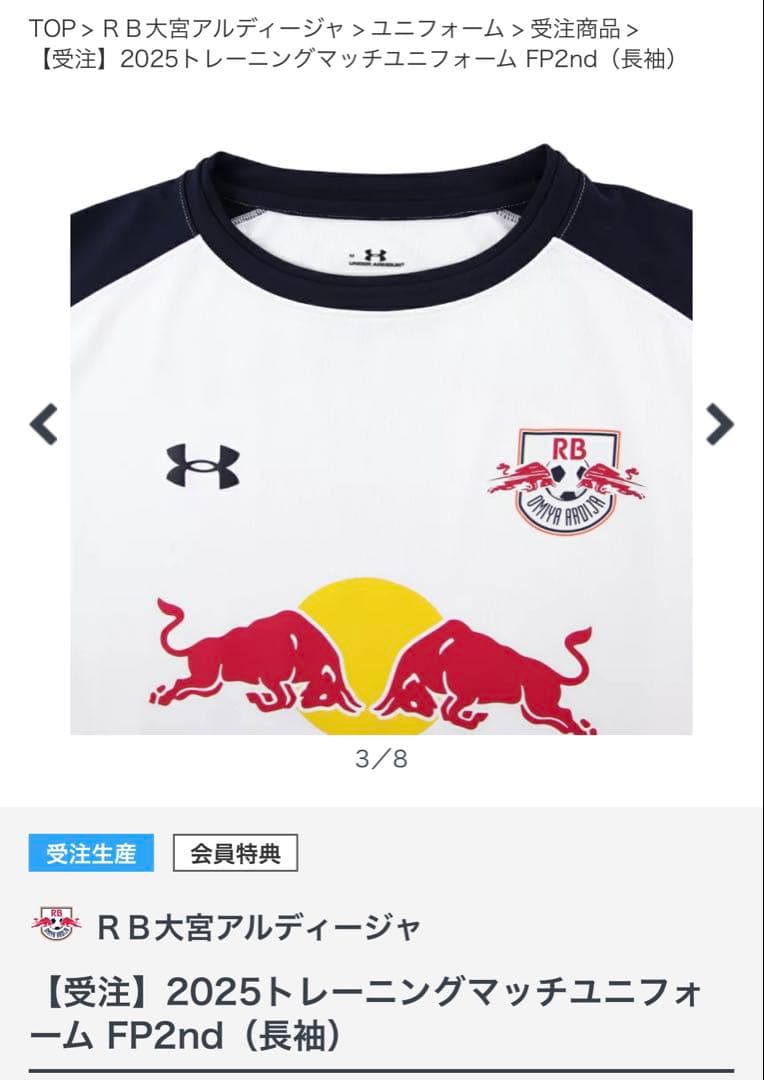Open the 受注商品 breadcrumb category
This screenshot has width=764, height=1080.
pyautogui.click(x=573, y=28)
